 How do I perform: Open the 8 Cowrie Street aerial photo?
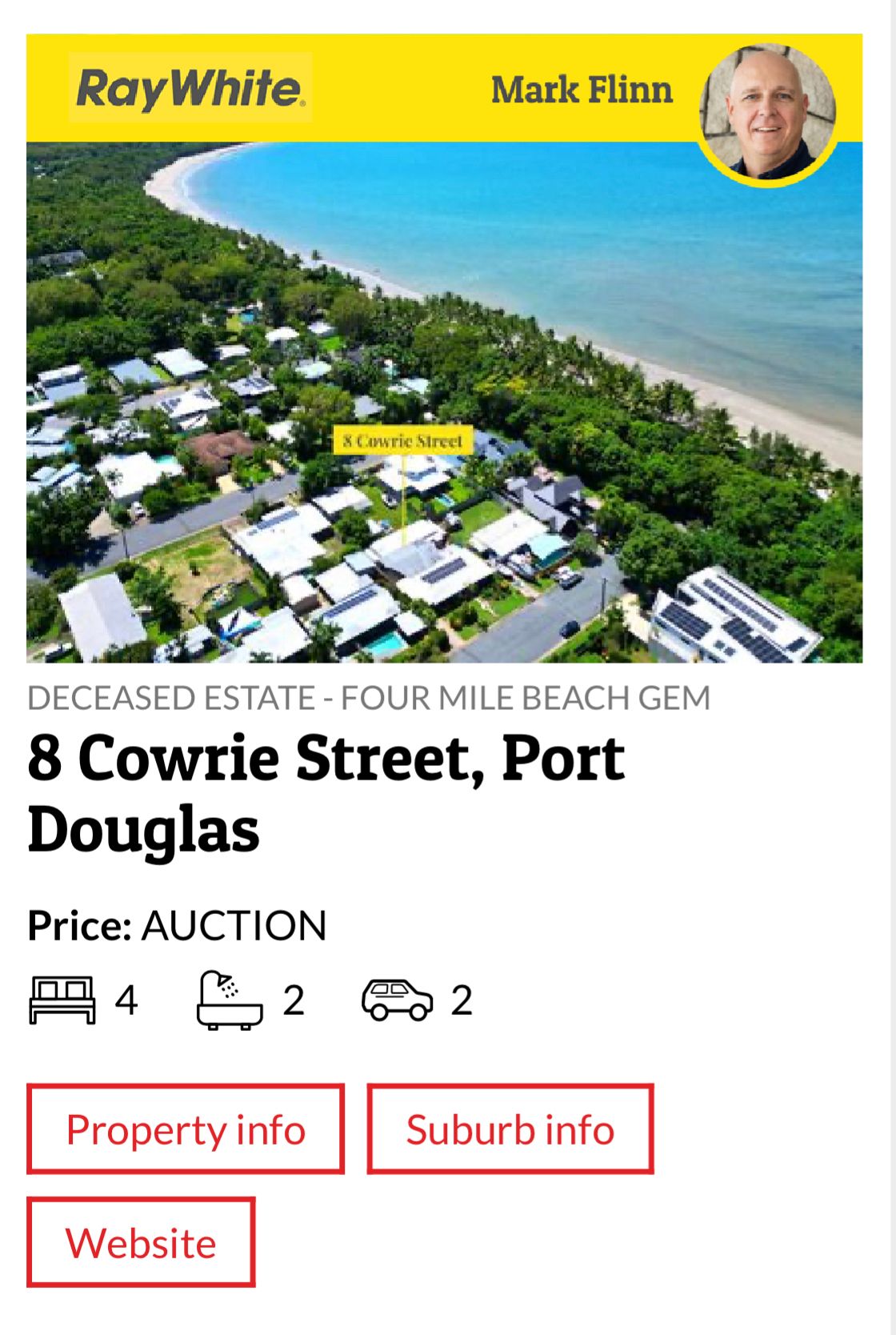pos(444,400)
